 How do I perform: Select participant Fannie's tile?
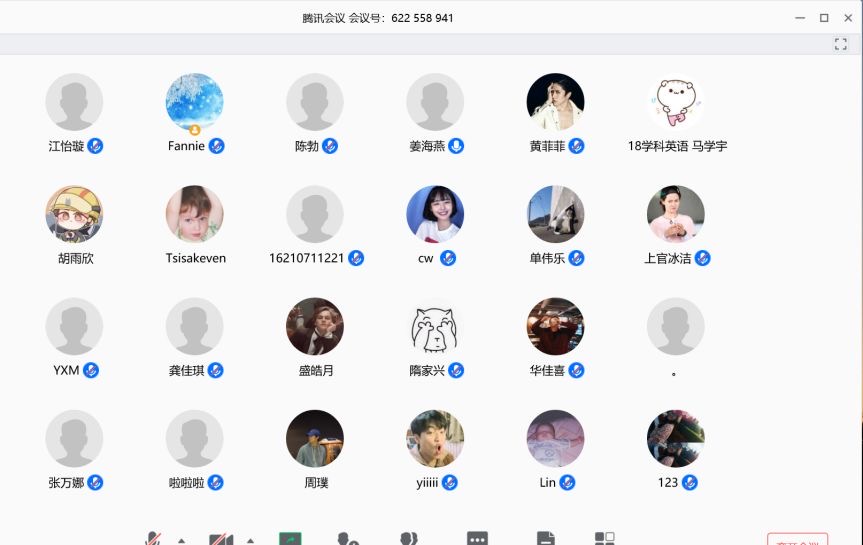point(194,102)
